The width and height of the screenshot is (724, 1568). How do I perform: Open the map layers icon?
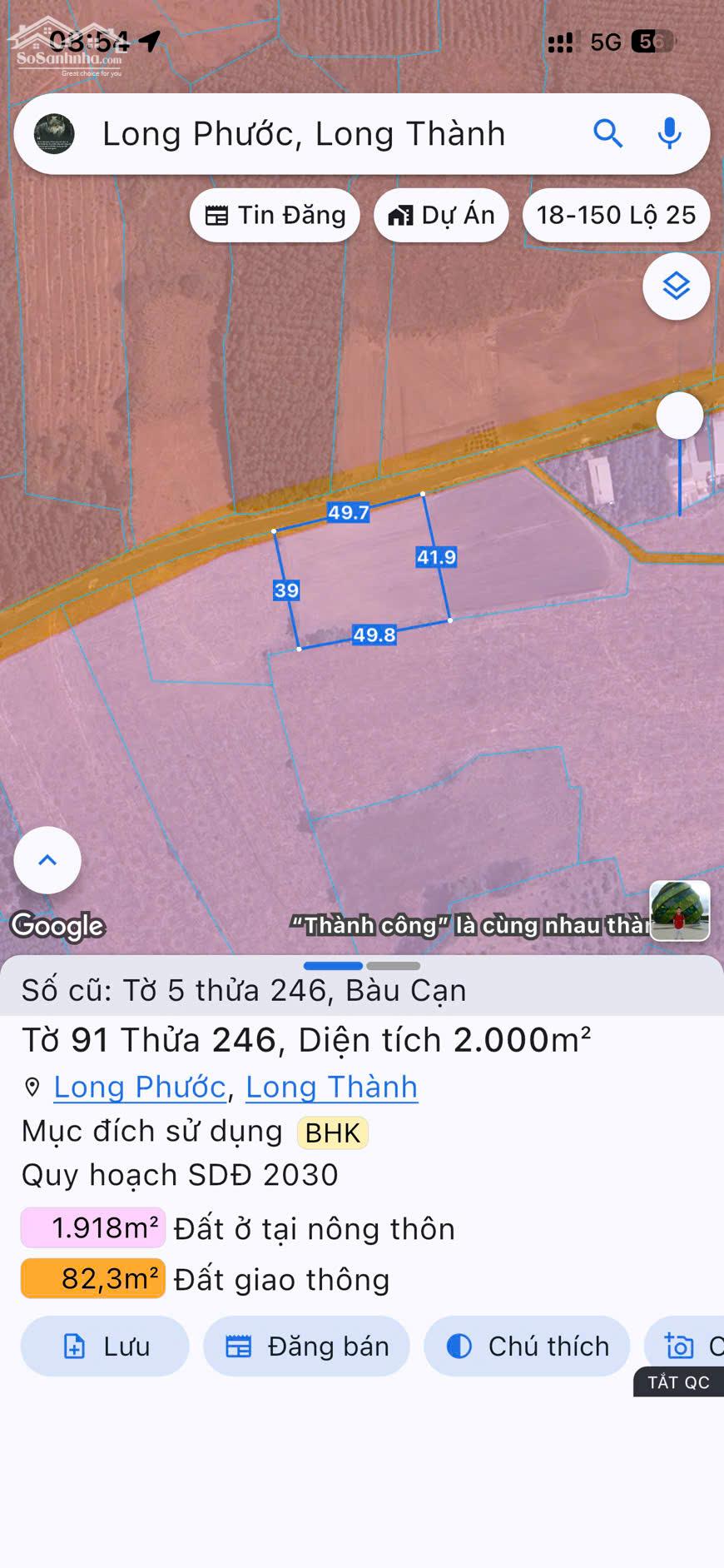(x=676, y=286)
